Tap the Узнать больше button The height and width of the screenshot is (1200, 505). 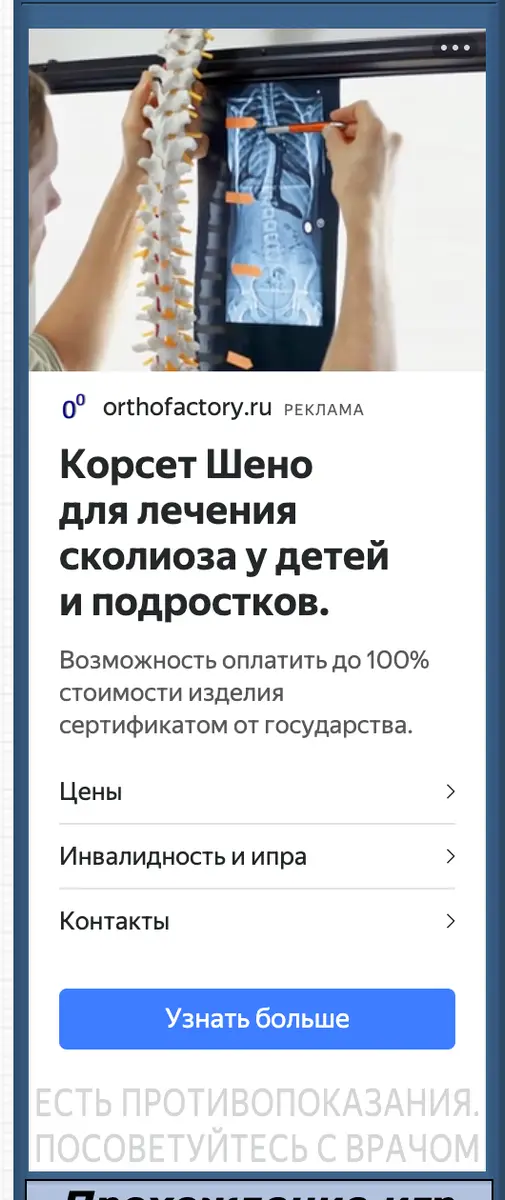coord(257,1019)
